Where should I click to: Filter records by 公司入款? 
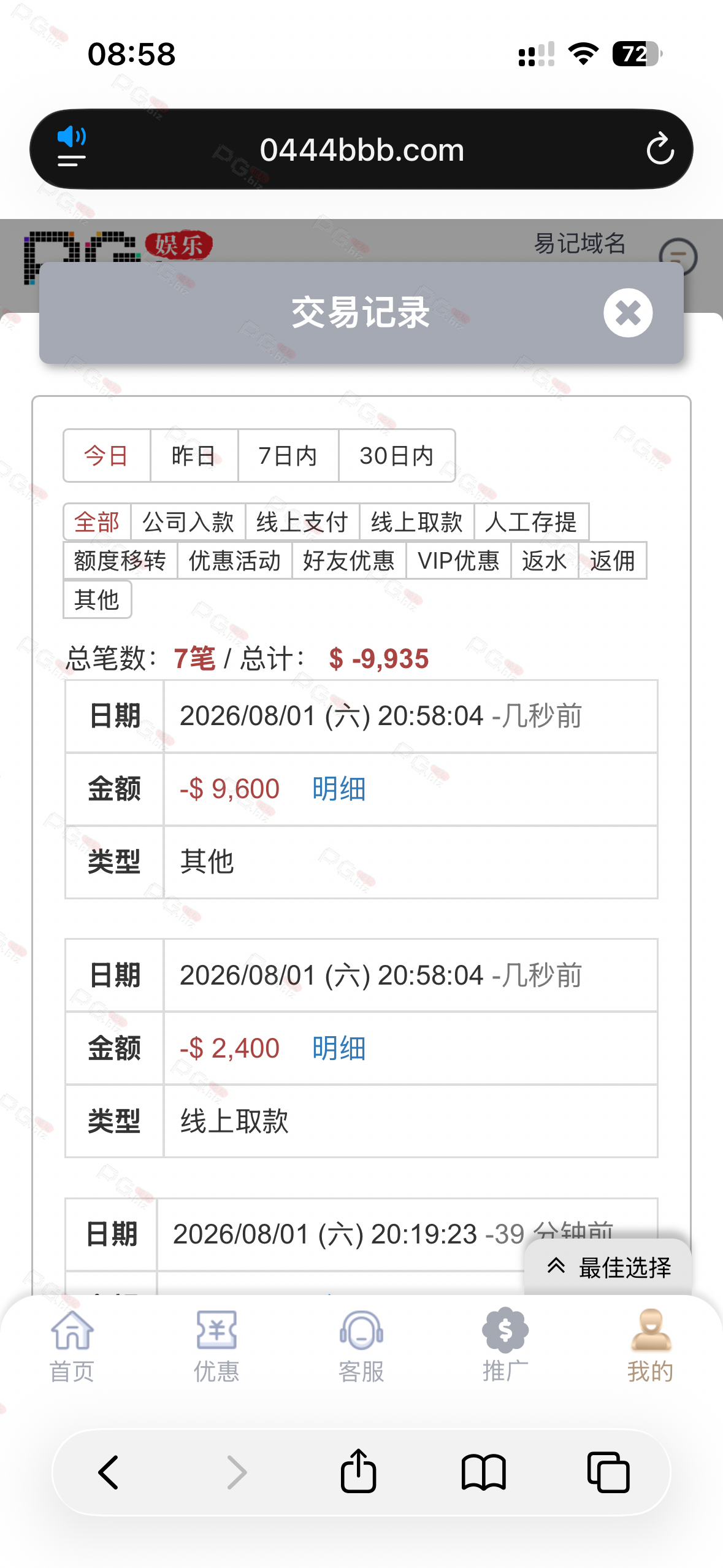[188, 522]
